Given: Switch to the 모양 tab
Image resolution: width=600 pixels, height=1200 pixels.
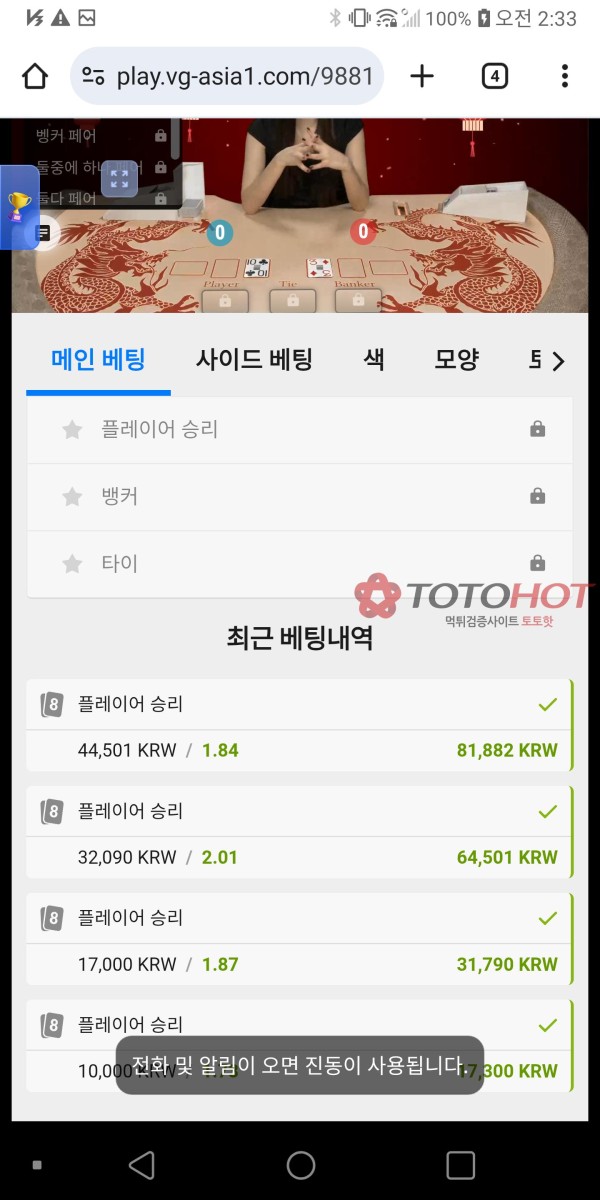Looking at the screenshot, I should 456,360.
